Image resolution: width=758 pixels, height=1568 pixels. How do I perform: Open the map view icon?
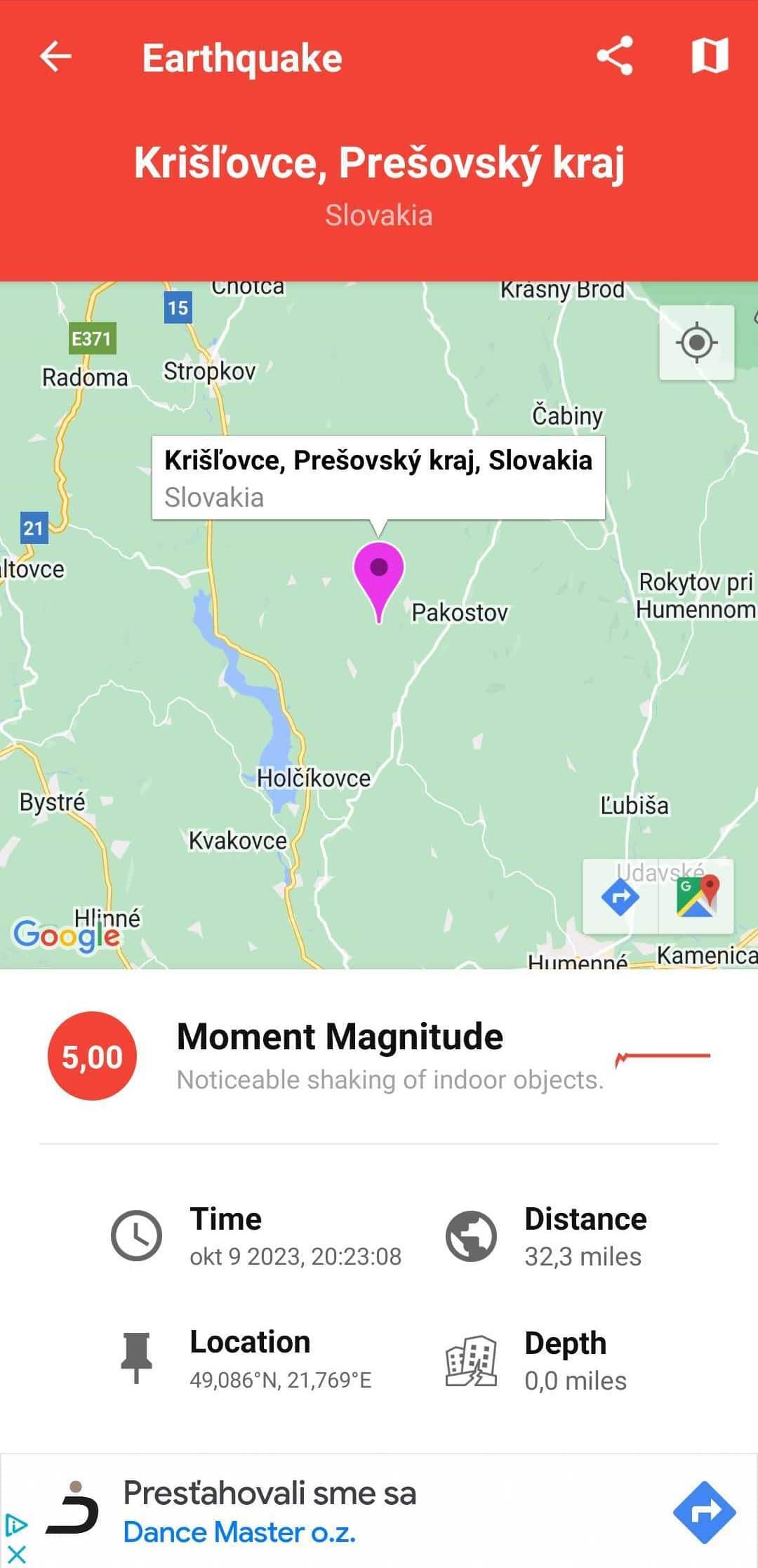710,56
